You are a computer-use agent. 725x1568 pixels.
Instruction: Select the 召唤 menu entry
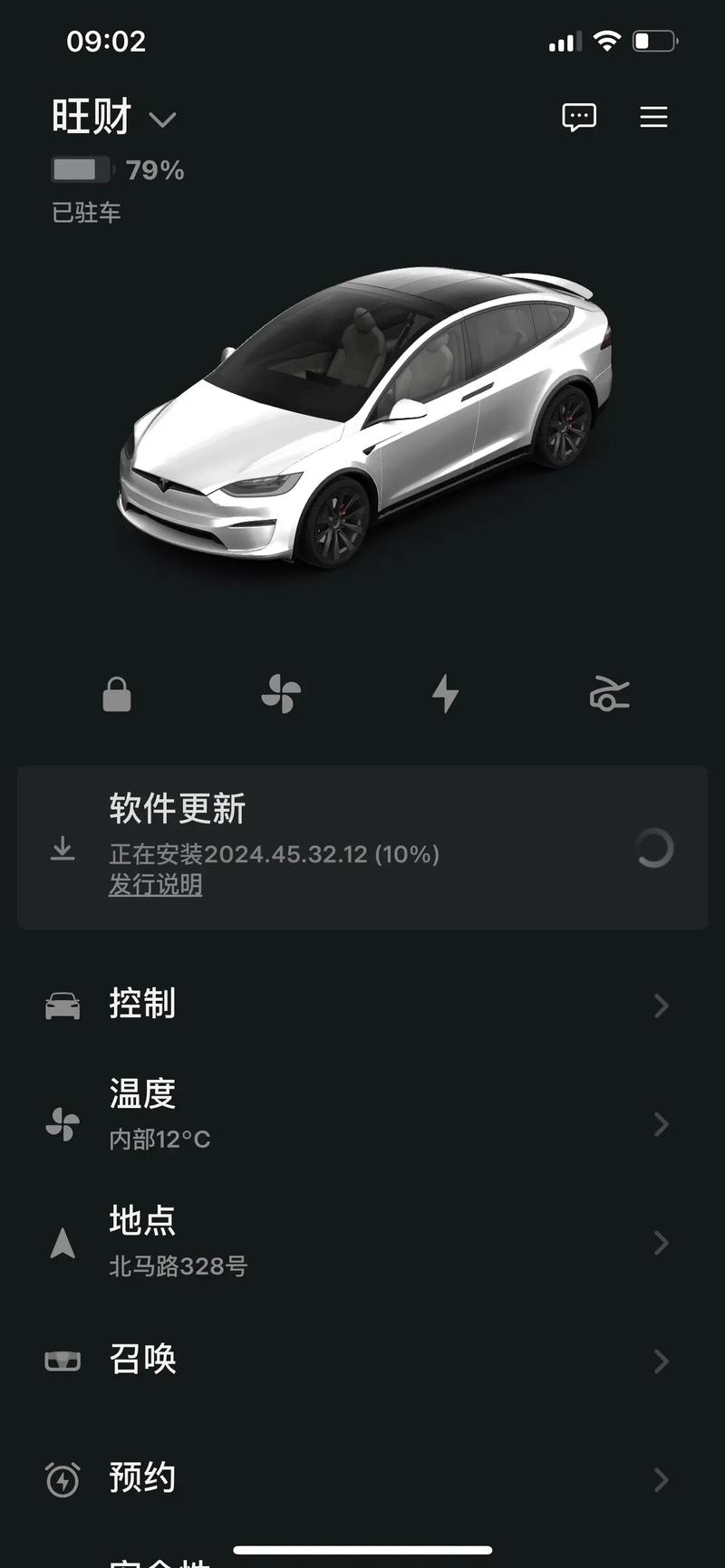pos(141,1361)
